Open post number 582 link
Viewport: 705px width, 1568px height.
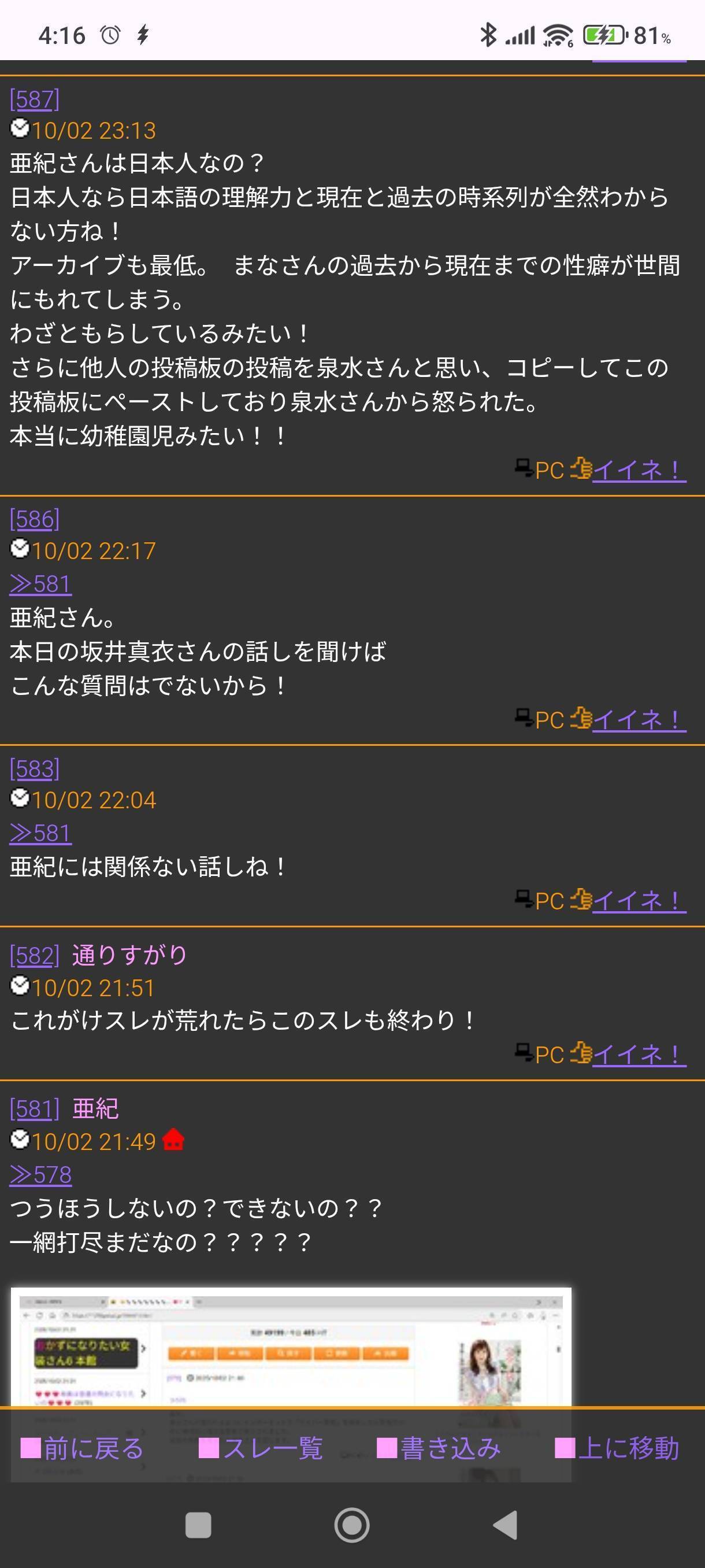click(x=35, y=955)
